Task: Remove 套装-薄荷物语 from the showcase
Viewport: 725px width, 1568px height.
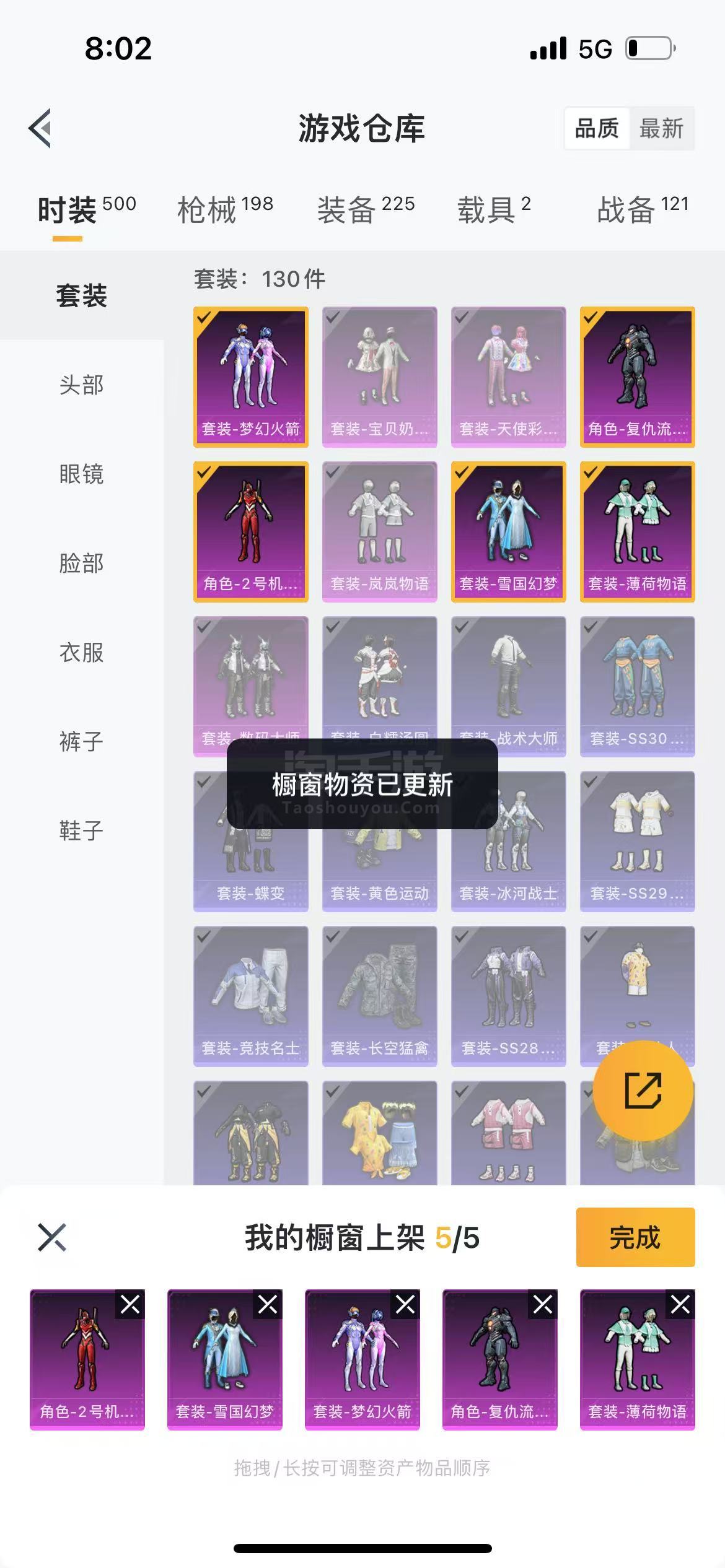Action: (680, 1305)
